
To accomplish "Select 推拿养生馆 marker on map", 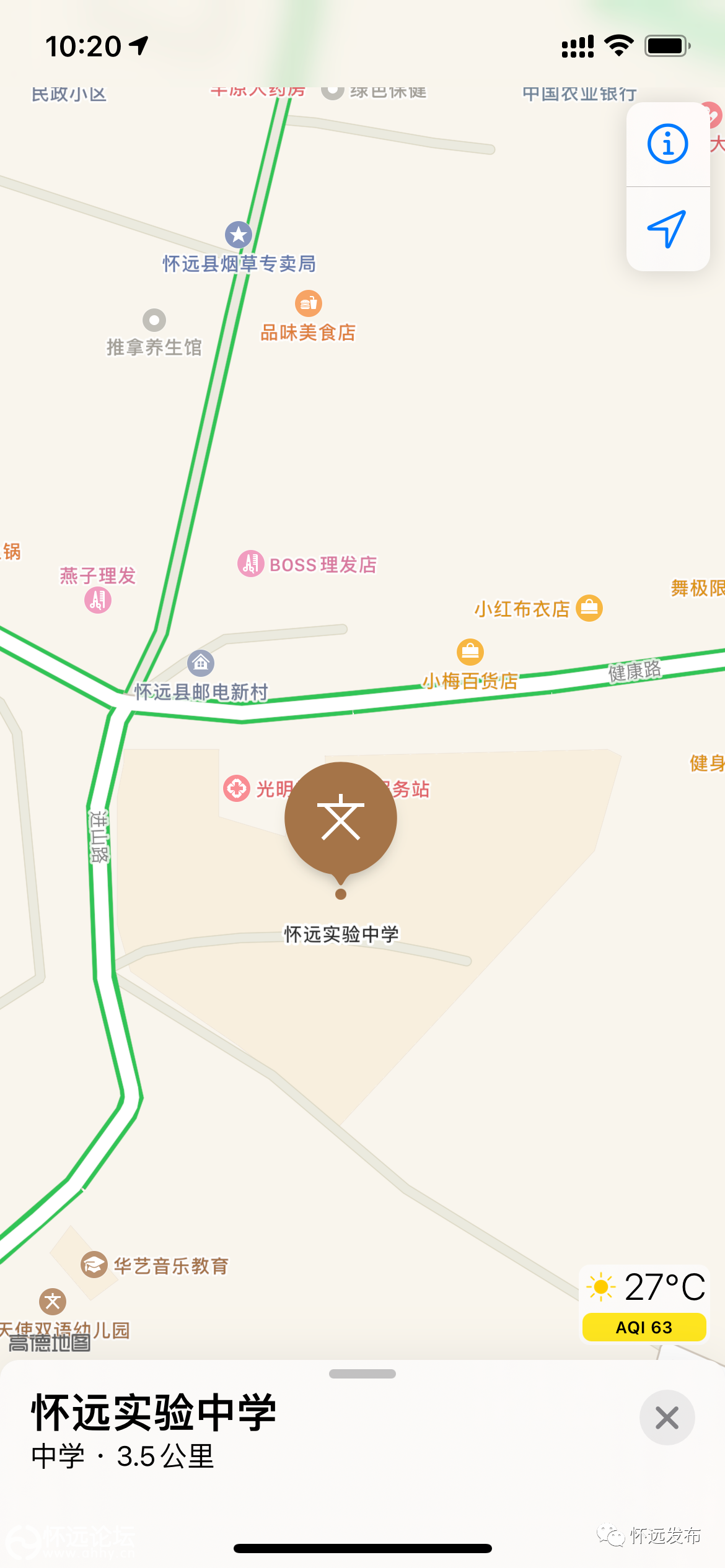I will tap(154, 320).
